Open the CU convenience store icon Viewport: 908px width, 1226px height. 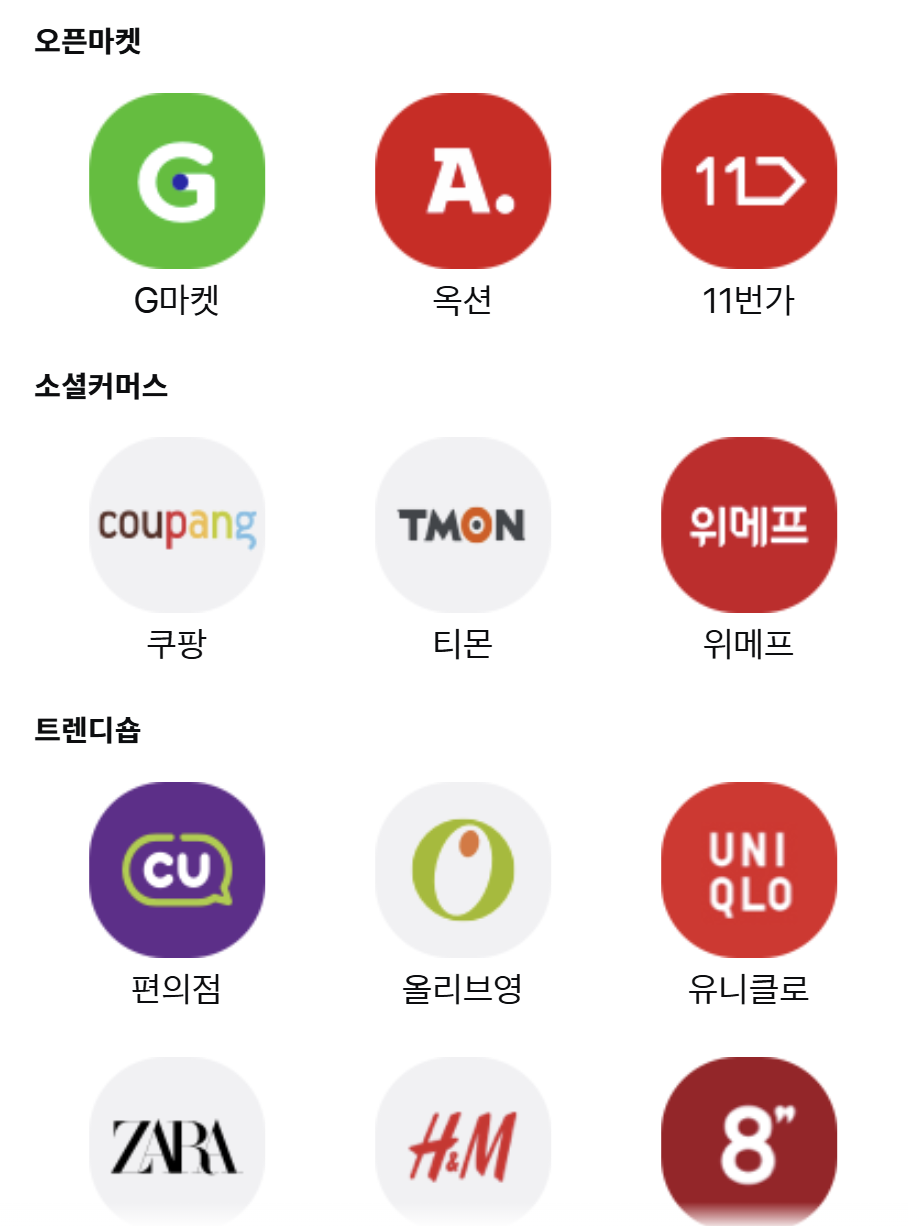tap(177, 868)
